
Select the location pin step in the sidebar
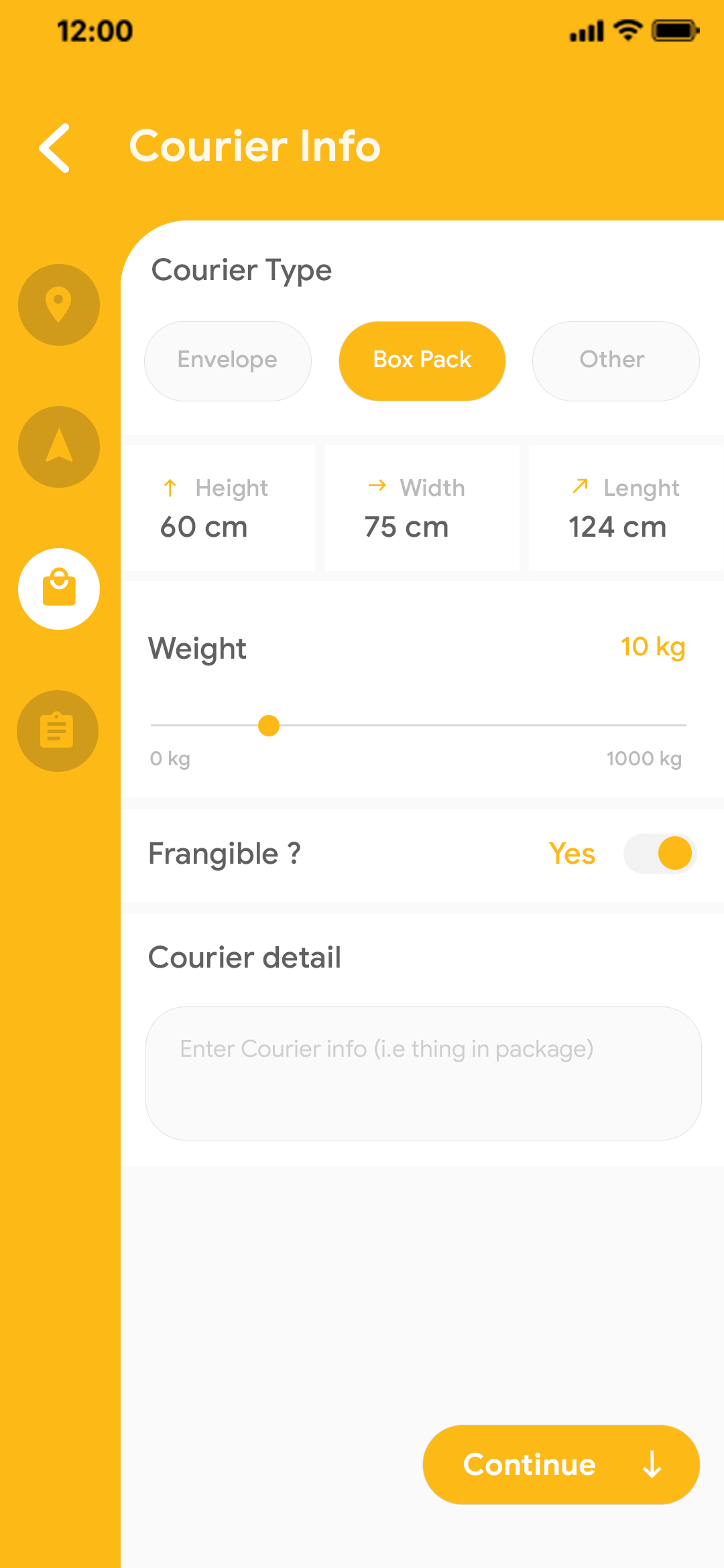coord(59,304)
